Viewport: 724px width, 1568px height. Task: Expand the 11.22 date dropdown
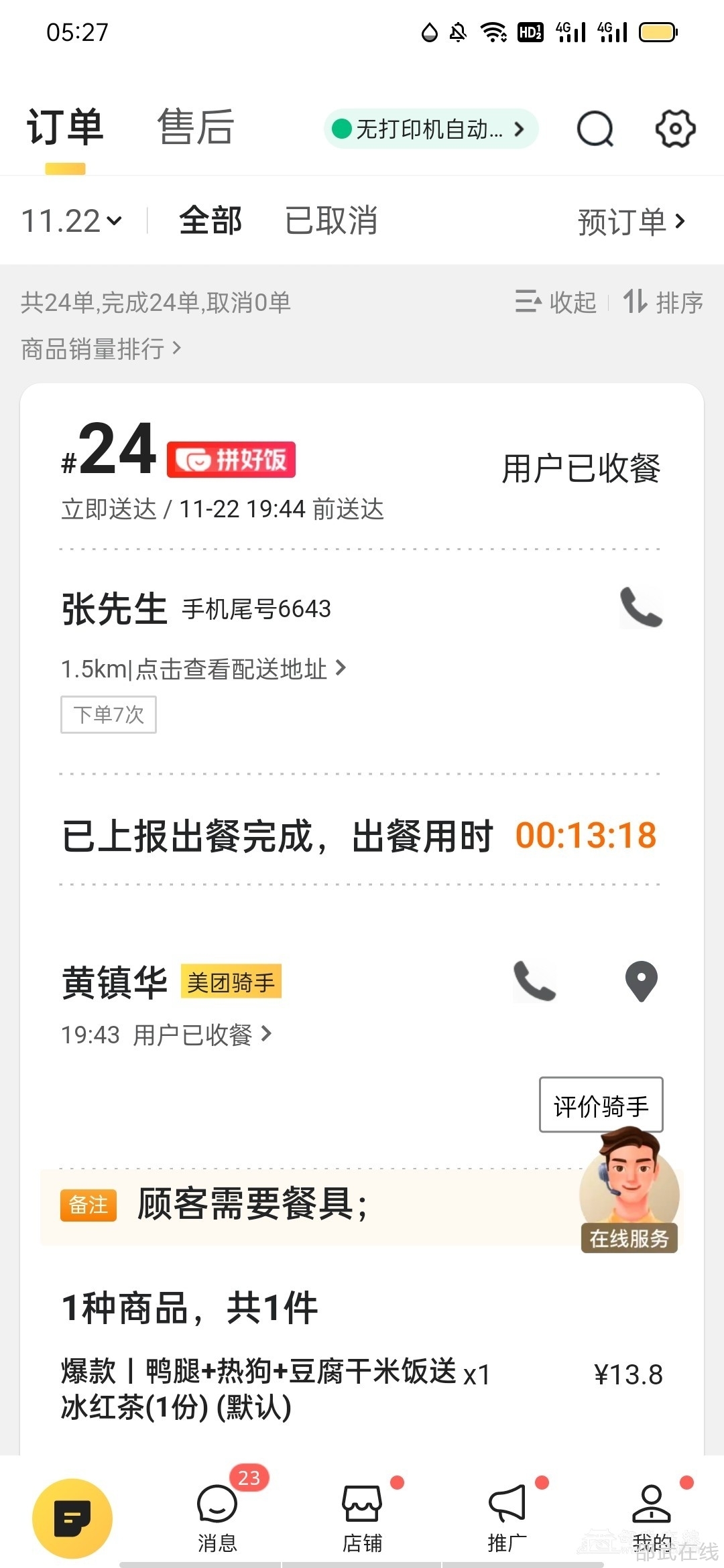71,221
